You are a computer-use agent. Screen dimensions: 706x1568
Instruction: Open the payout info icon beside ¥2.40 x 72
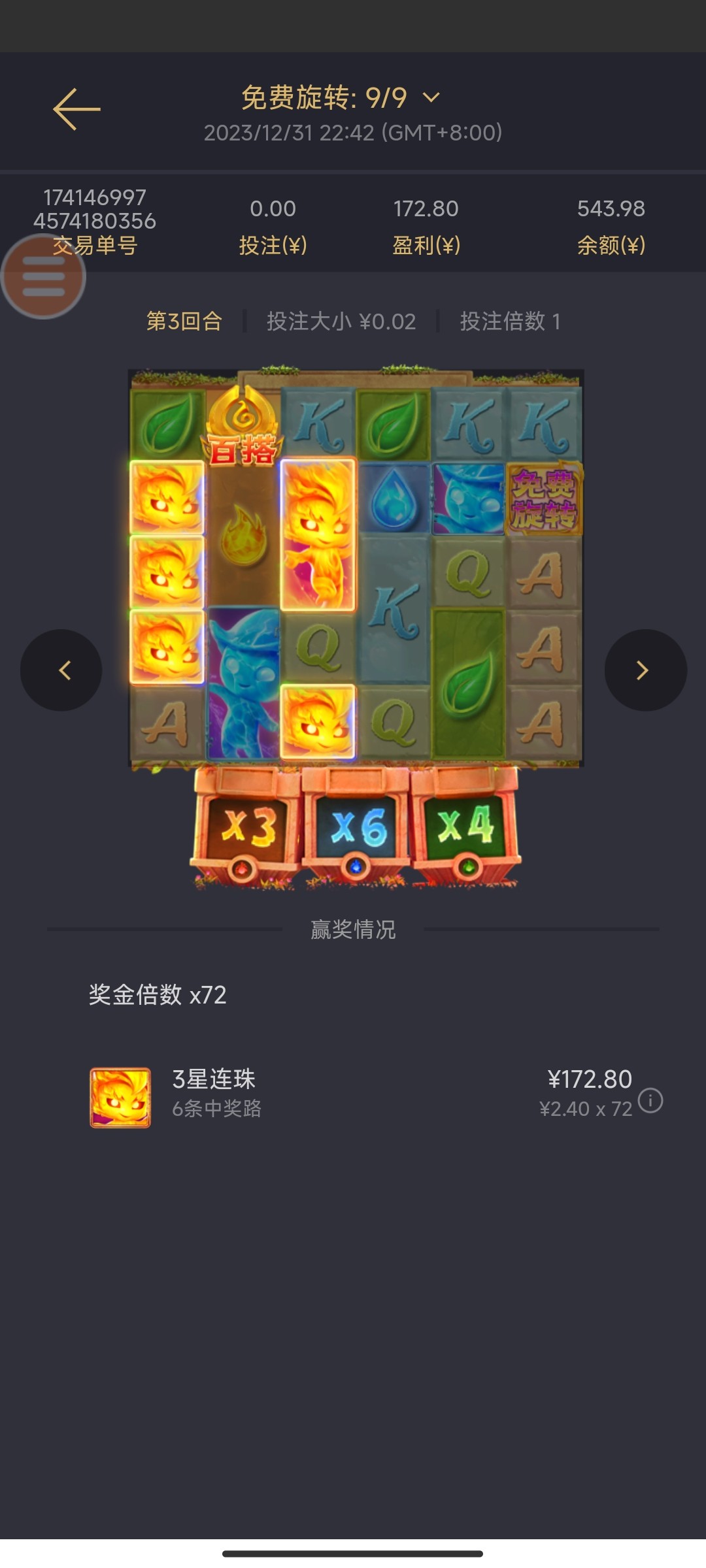pyautogui.click(x=650, y=1101)
